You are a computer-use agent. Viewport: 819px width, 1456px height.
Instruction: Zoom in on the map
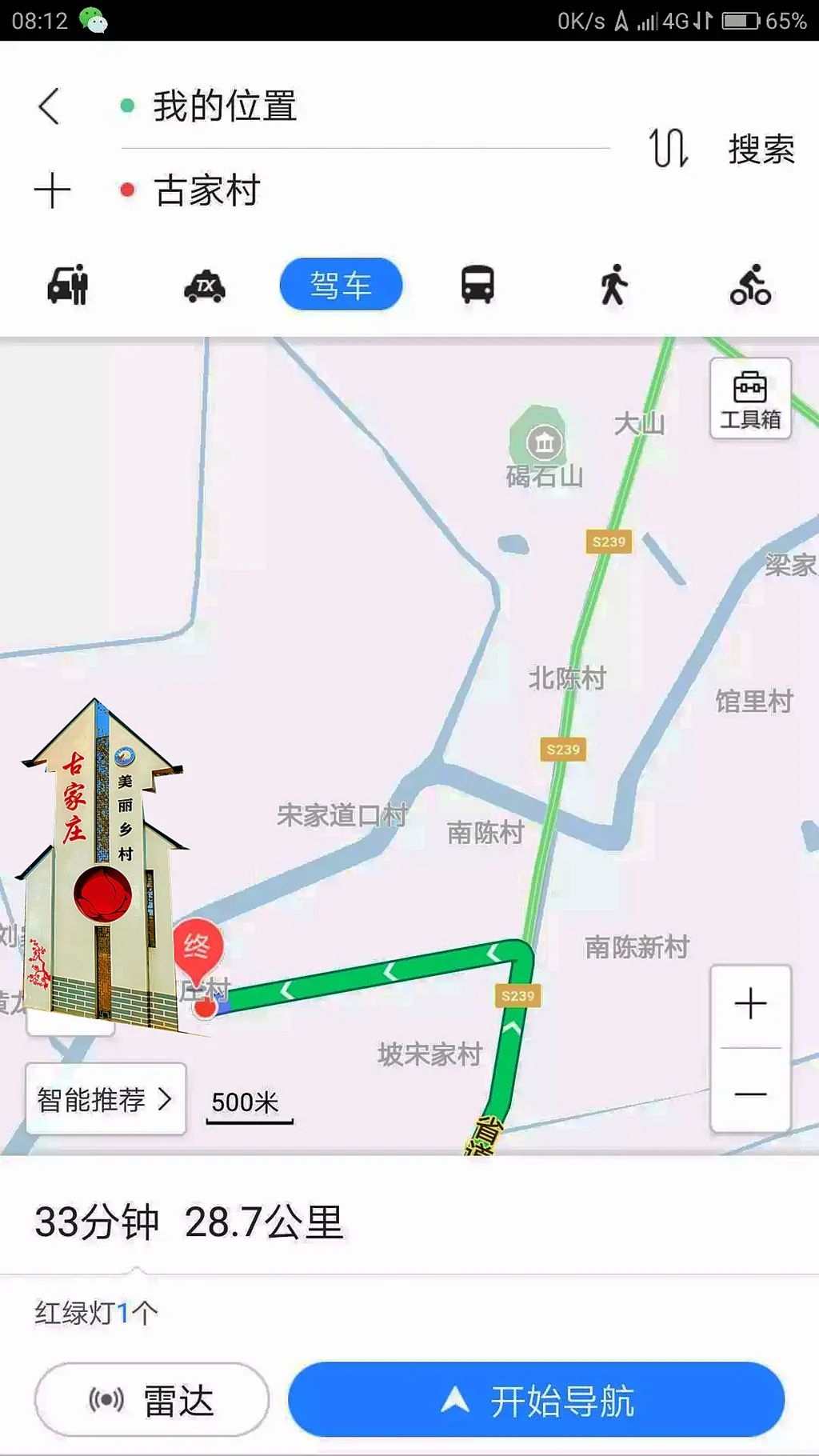coord(750,1004)
